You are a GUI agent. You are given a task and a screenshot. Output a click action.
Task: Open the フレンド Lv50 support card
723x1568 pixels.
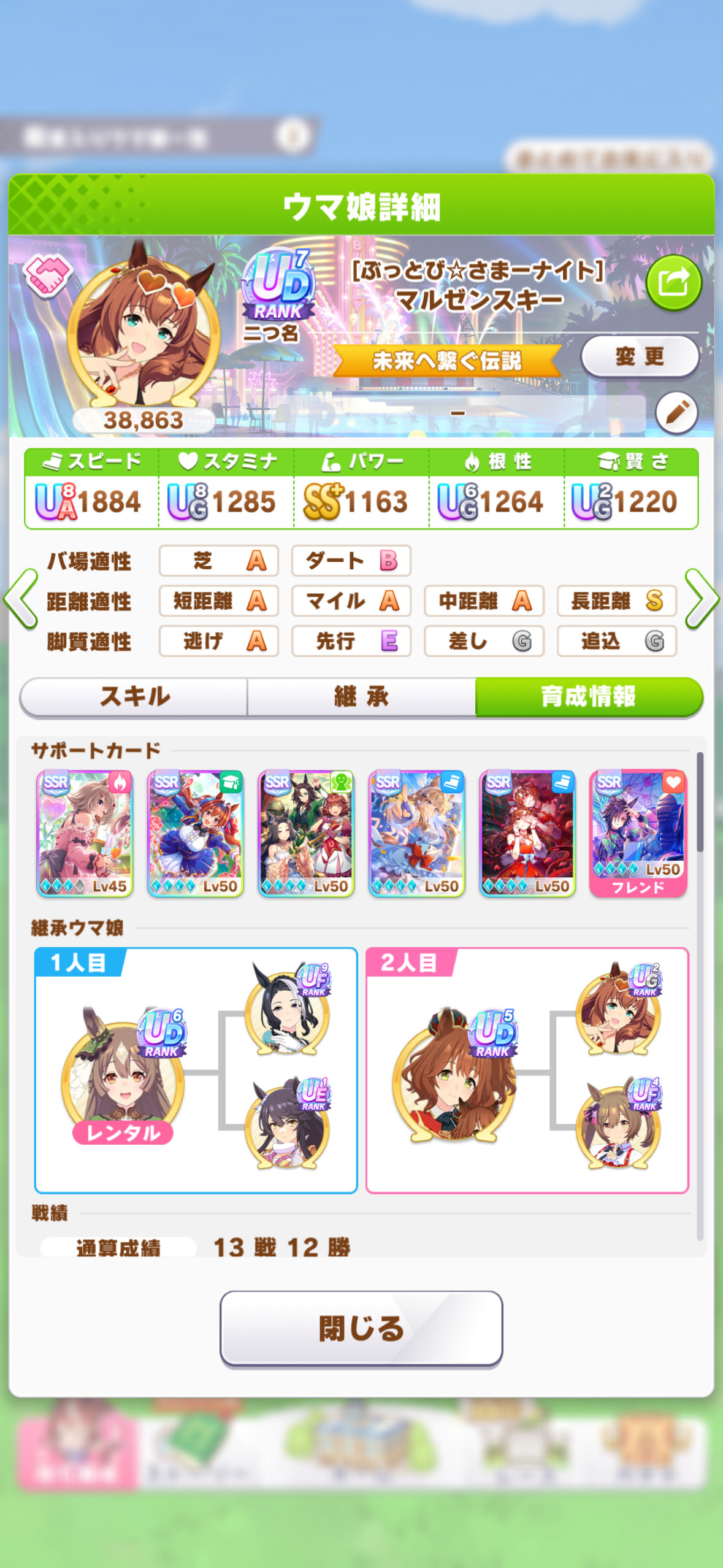point(638,834)
